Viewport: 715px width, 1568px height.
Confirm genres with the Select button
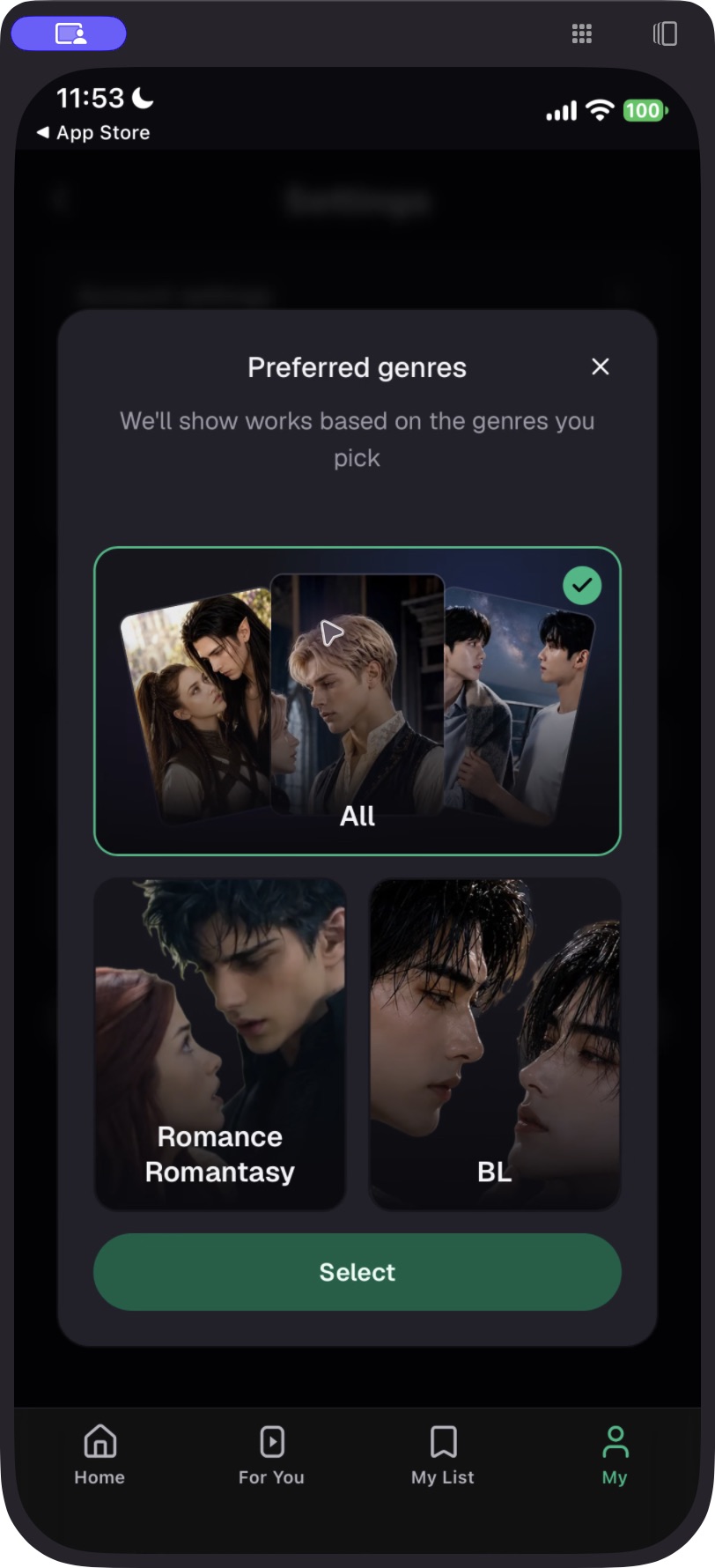[357, 1272]
